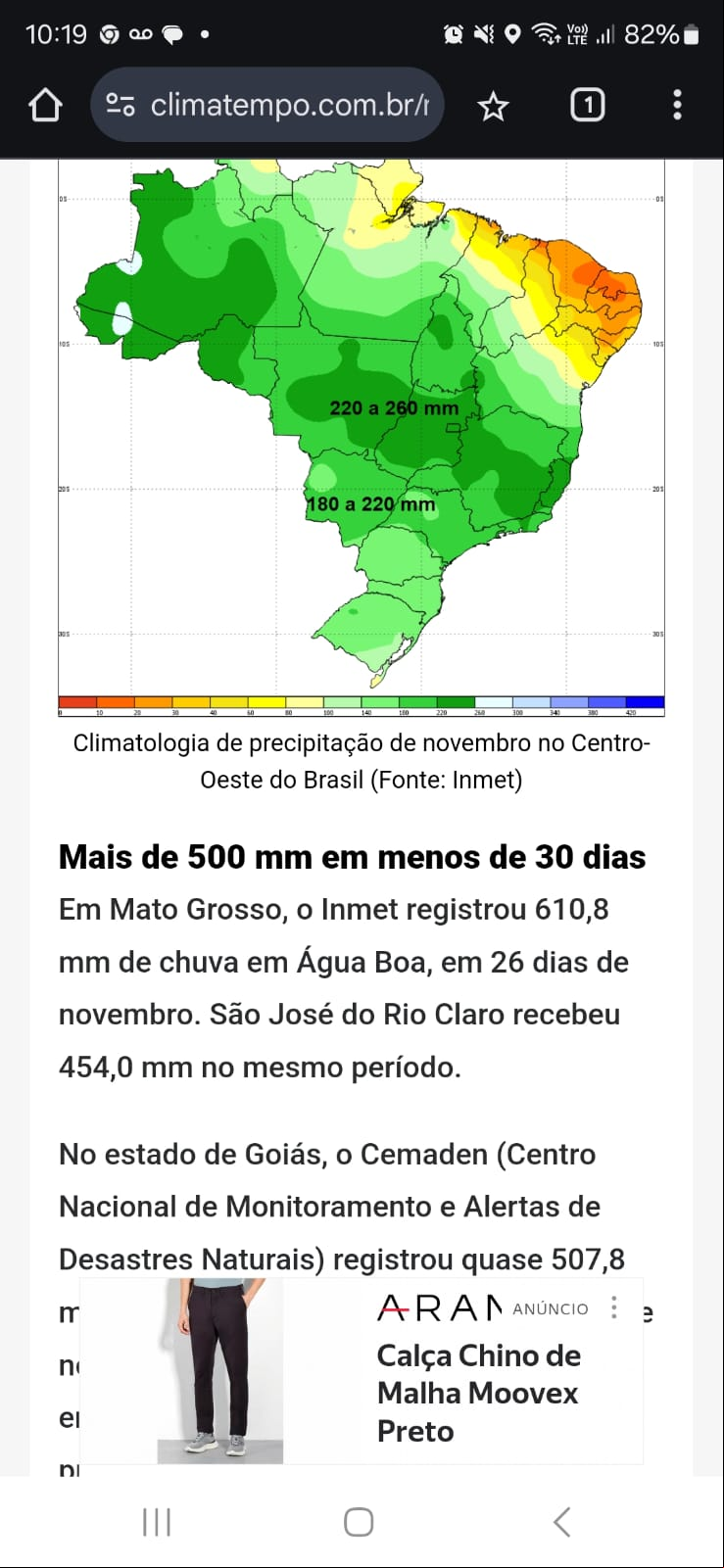Go to the browser home page
724x1568 pixels.
[45, 105]
